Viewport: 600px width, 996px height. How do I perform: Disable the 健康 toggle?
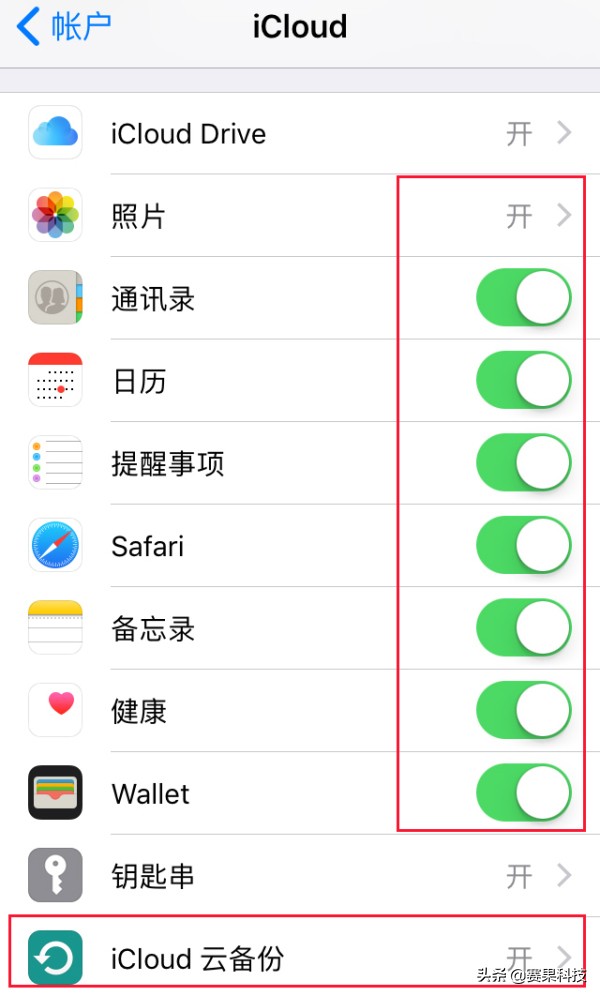pyautogui.click(x=523, y=711)
